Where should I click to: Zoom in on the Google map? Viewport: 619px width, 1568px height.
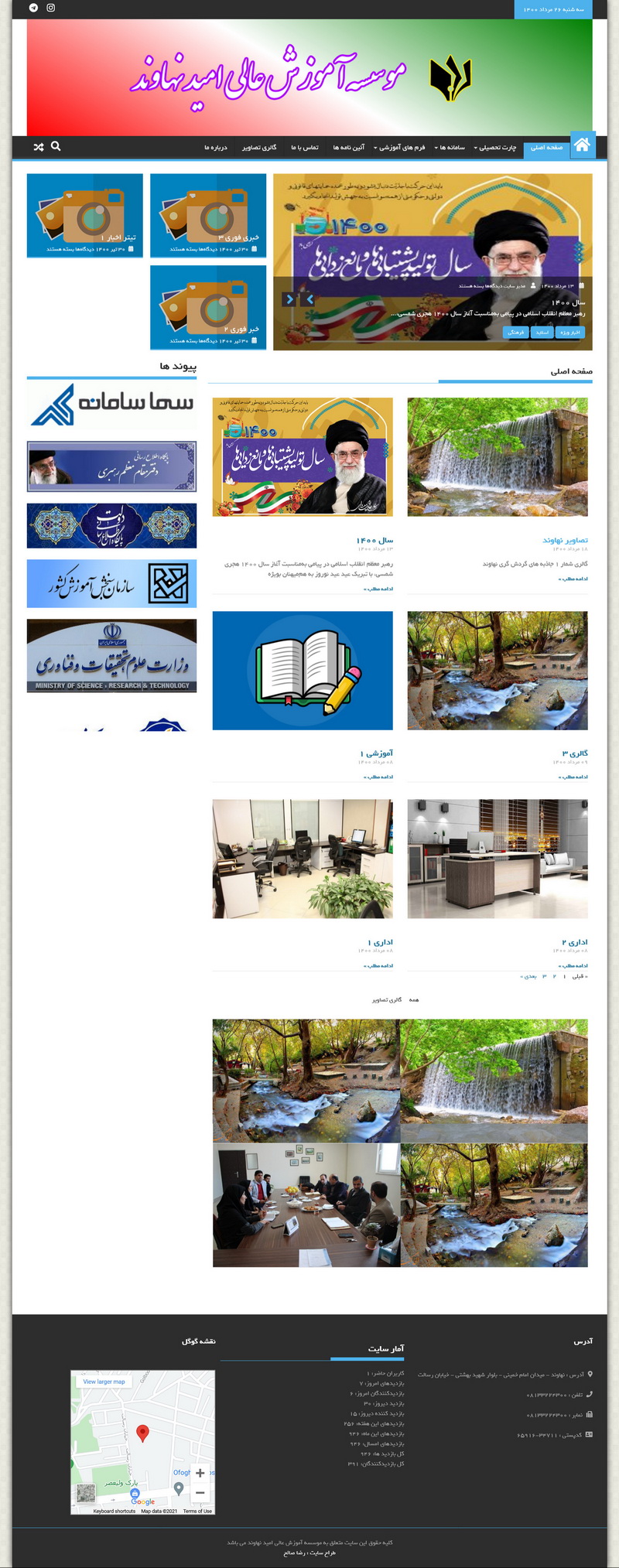200,1473
